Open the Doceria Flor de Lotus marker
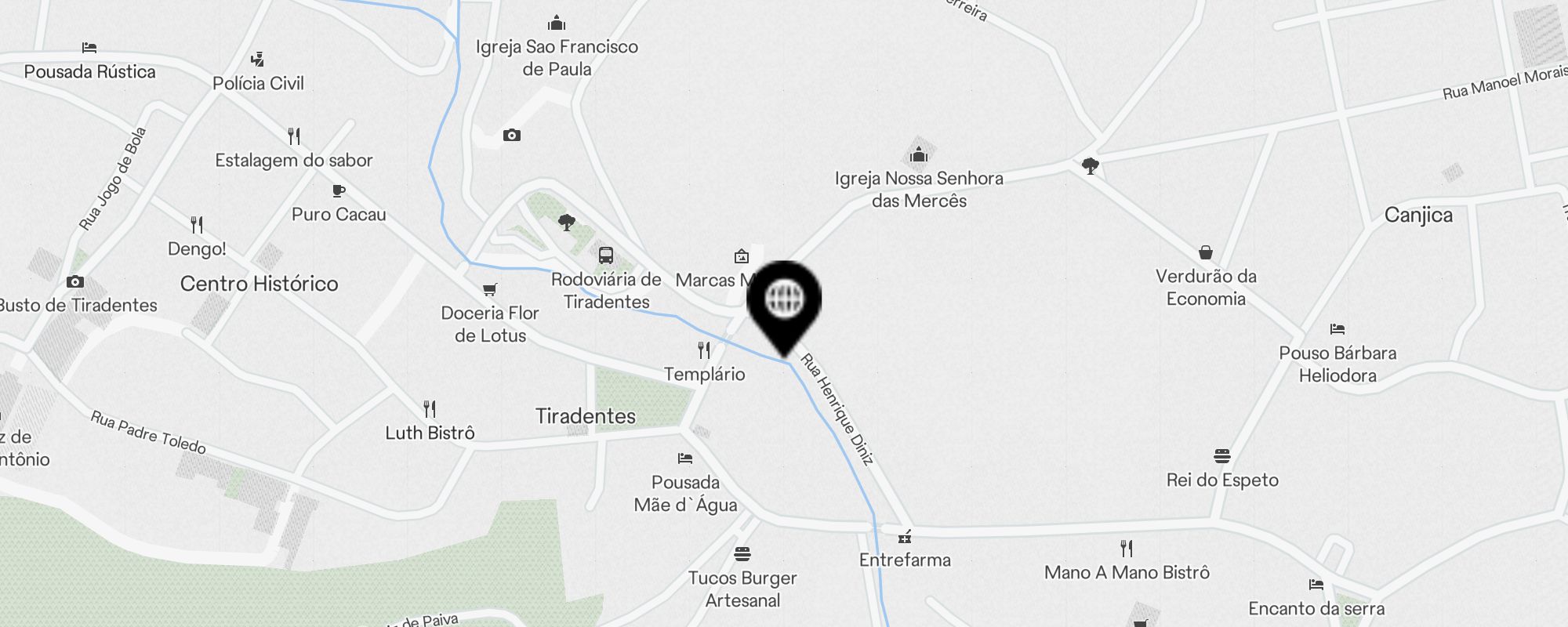 point(490,290)
